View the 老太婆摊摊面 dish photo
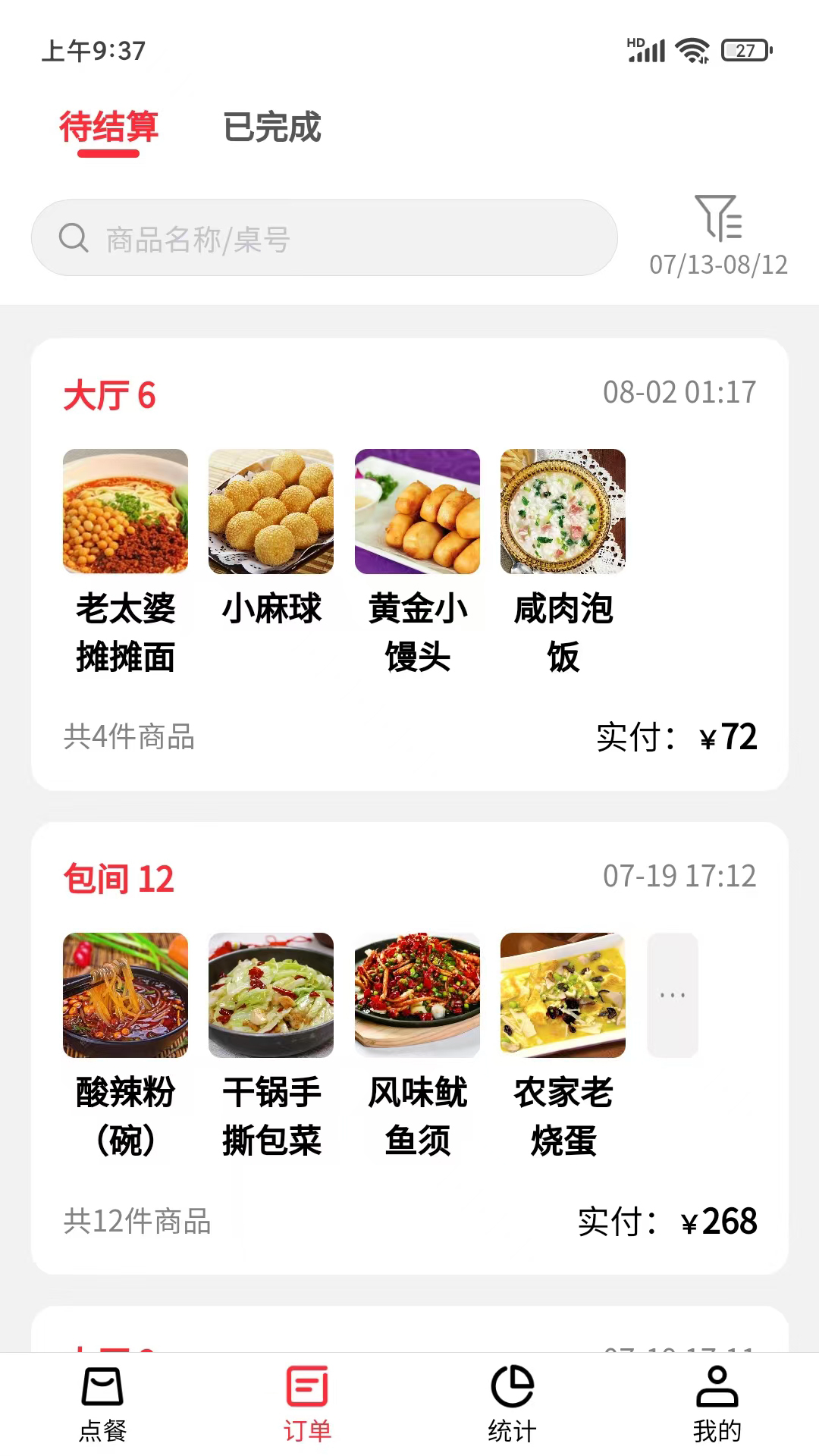819x1456 pixels. click(x=125, y=510)
